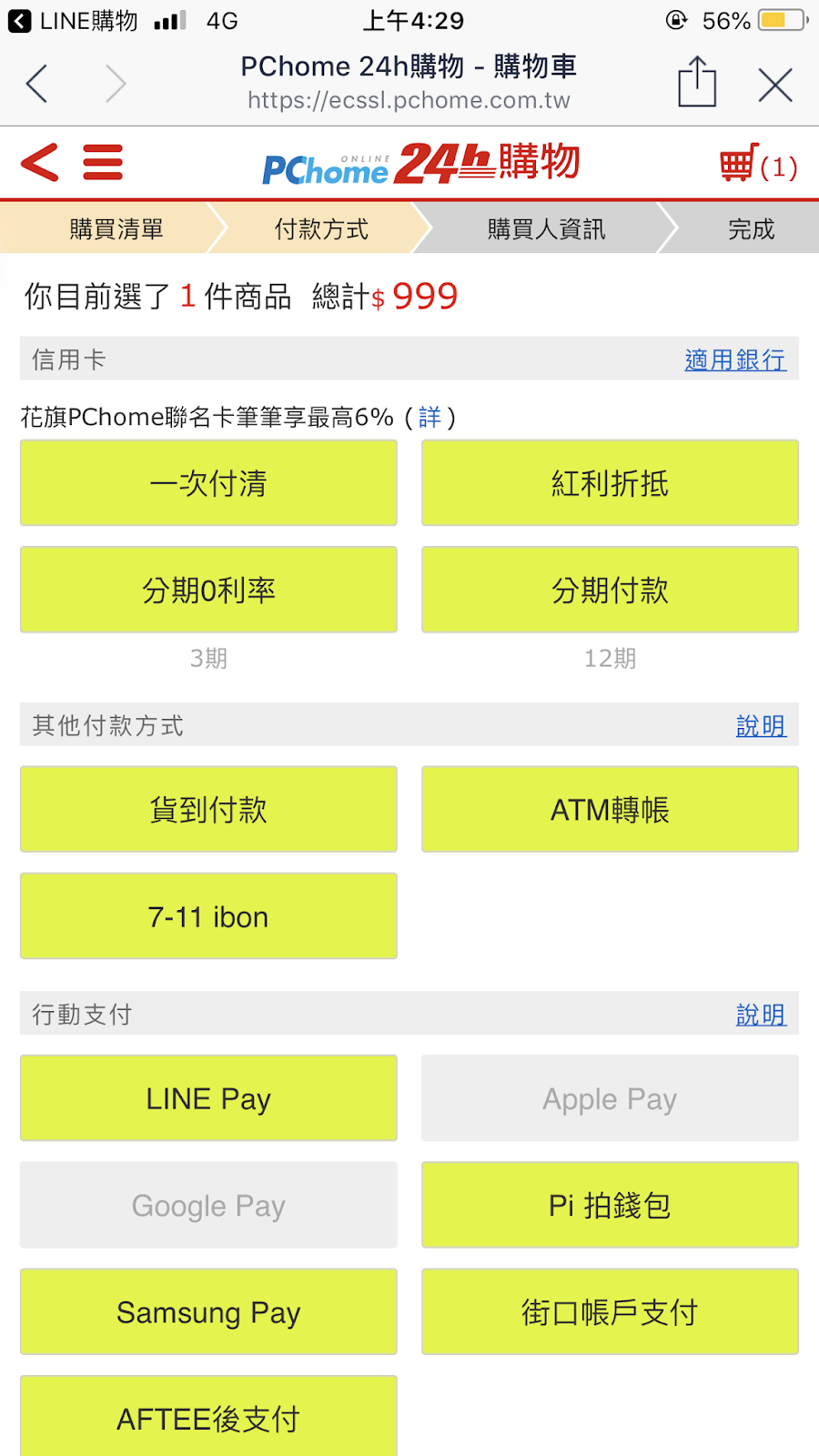Image resolution: width=819 pixels, height=1456 pixels.
Task: Tap the red back arrow
Action: tap(40, 163)
